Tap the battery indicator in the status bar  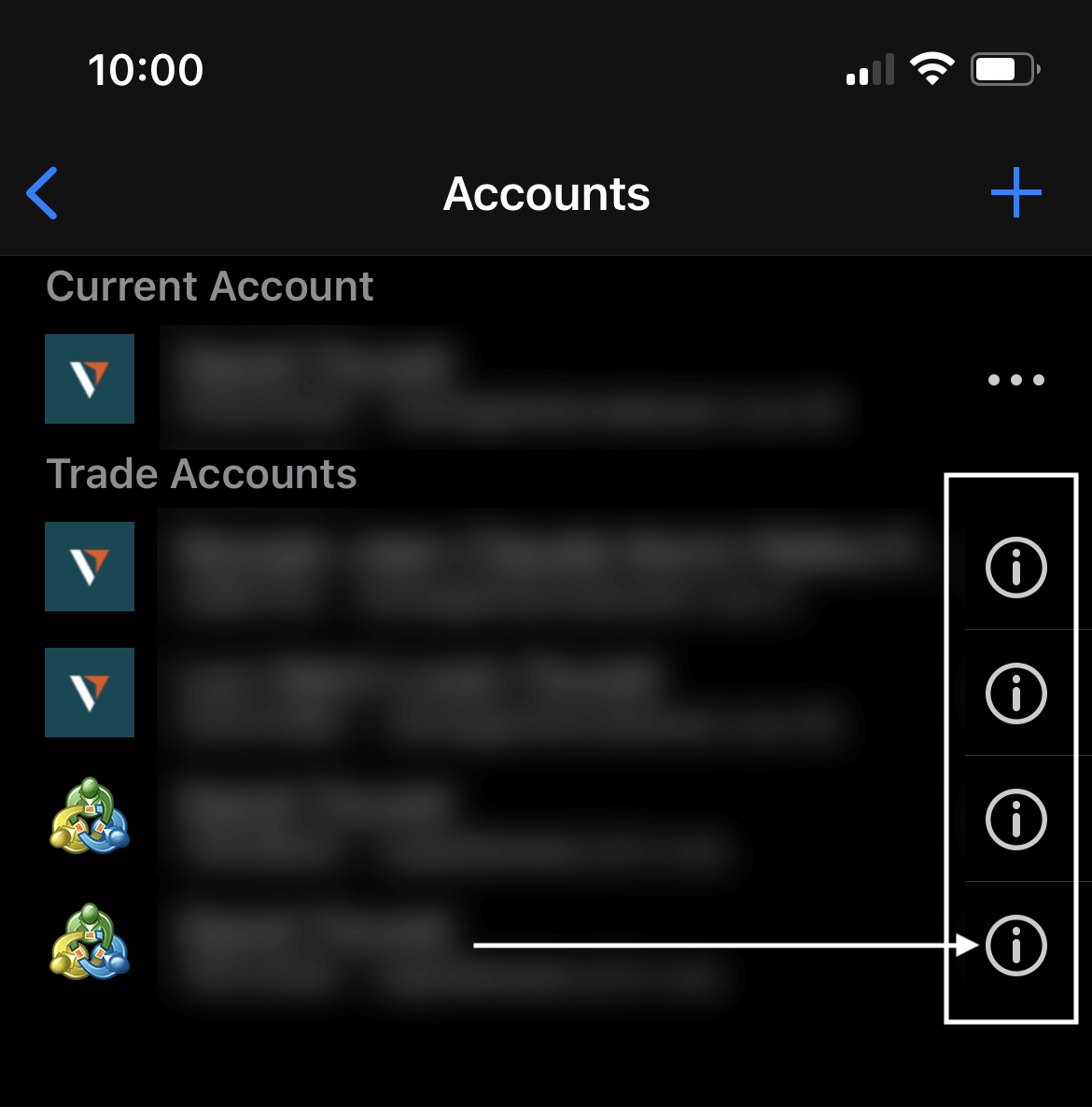click(x=1003, y=67)
